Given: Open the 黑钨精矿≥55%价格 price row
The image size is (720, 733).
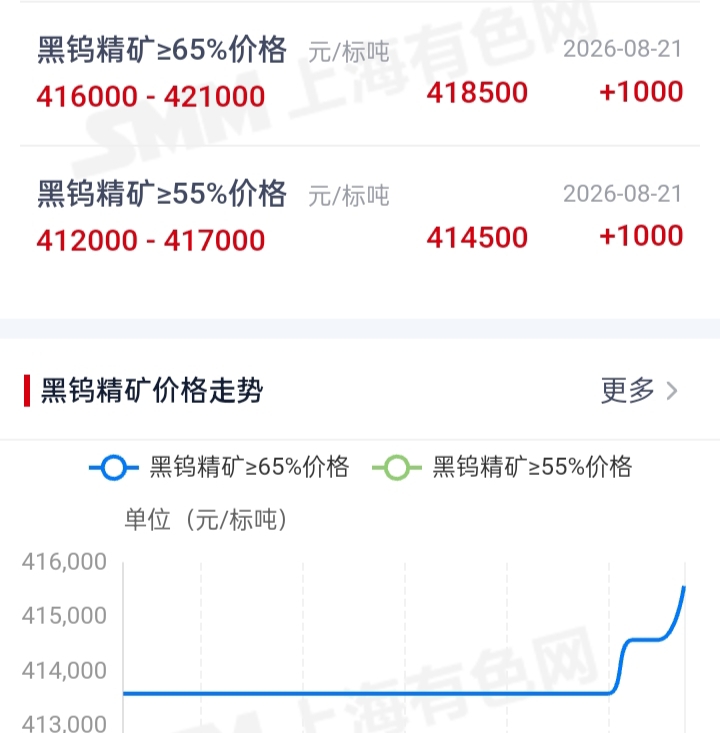Looking at the screenshot, I should click(360, 218).
